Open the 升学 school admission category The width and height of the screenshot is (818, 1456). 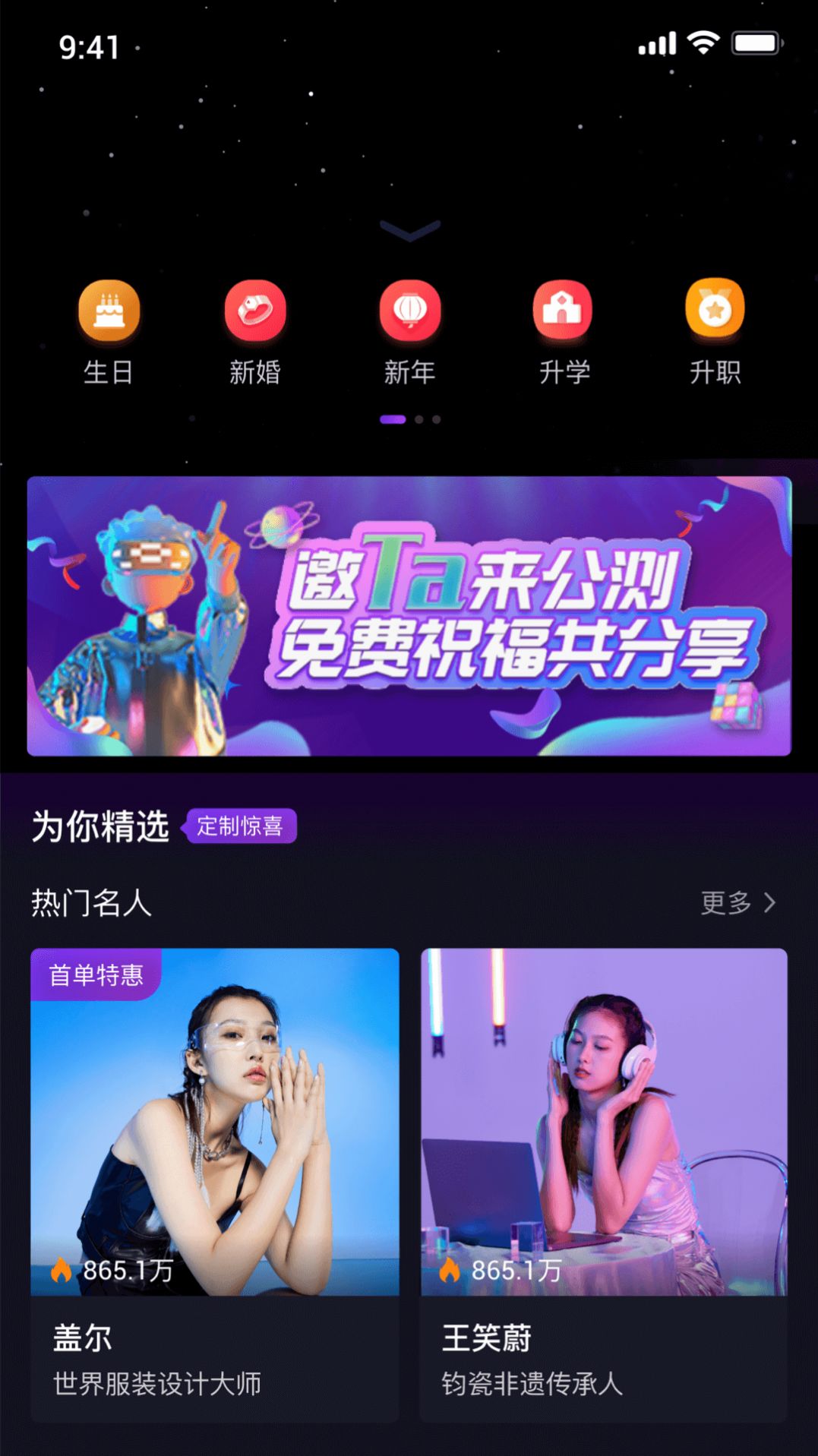tap(564, 332)
